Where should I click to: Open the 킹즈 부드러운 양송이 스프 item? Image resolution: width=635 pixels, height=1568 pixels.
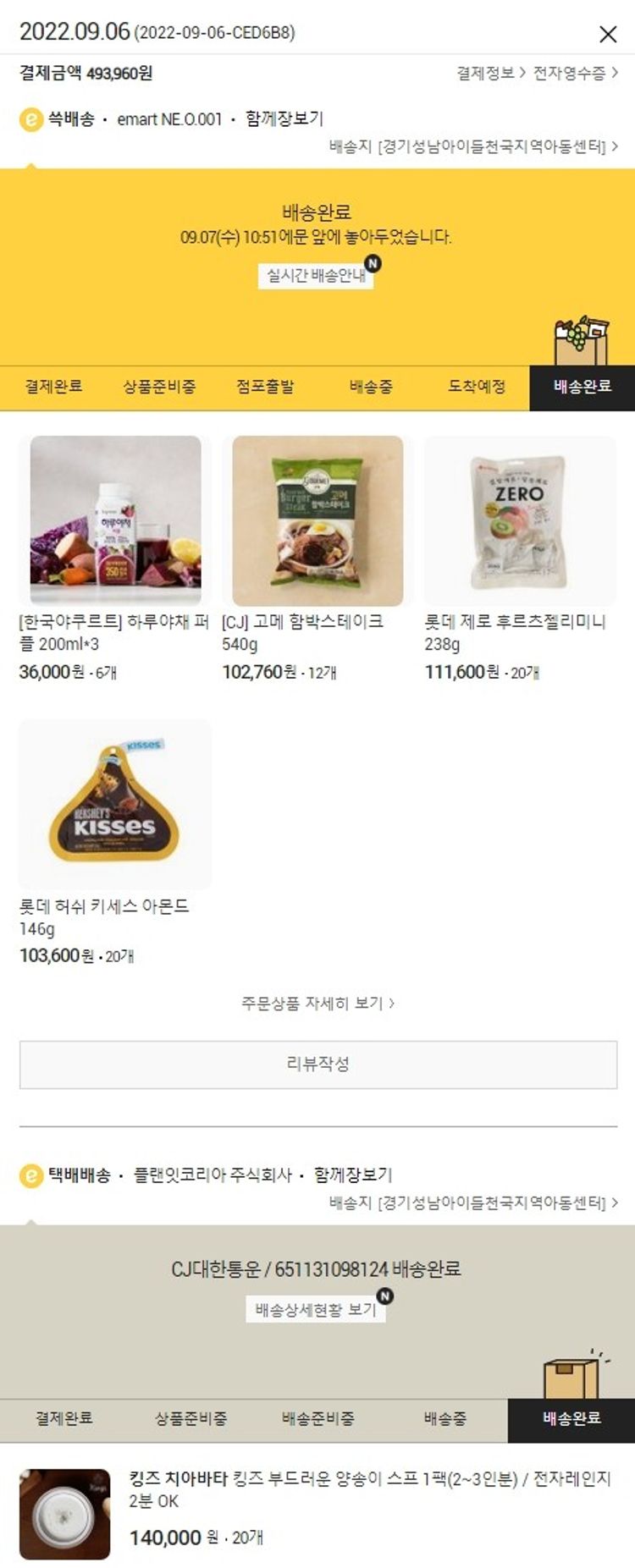tap(368, 1489)
